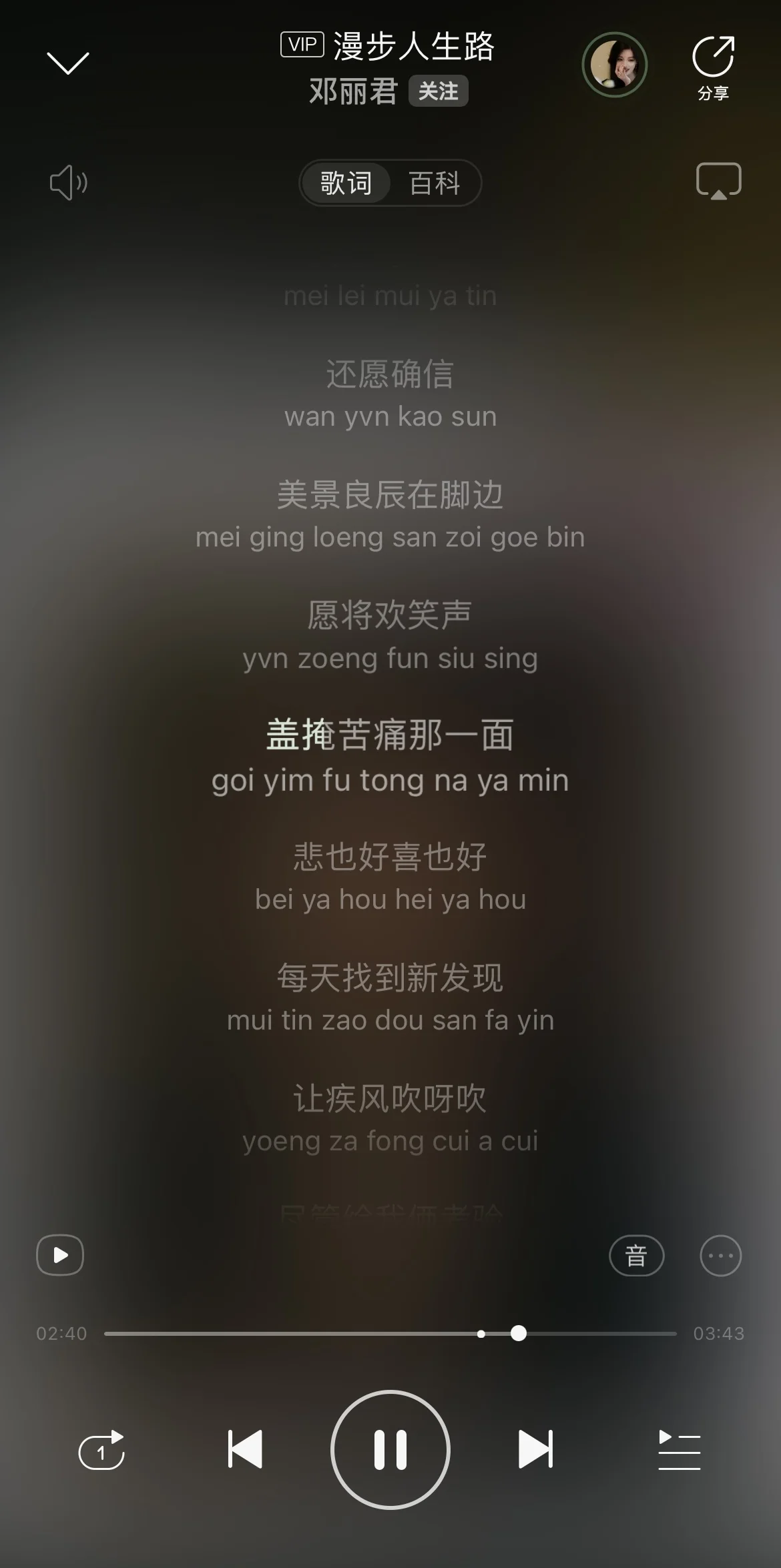Open AirPlay casting options

[x=718, y=181]
